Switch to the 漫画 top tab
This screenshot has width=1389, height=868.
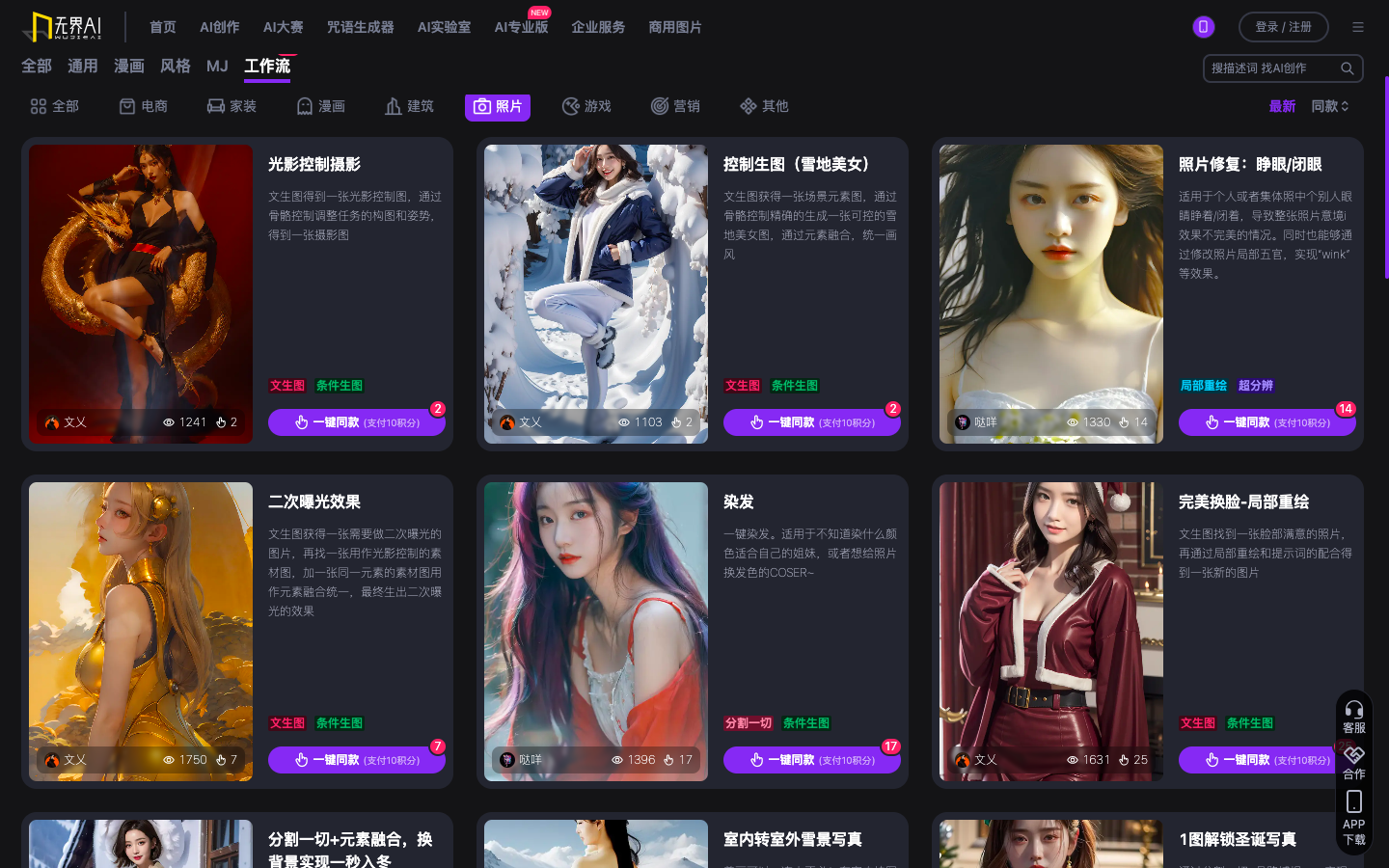pyautogui.click(x=128, y=66)
